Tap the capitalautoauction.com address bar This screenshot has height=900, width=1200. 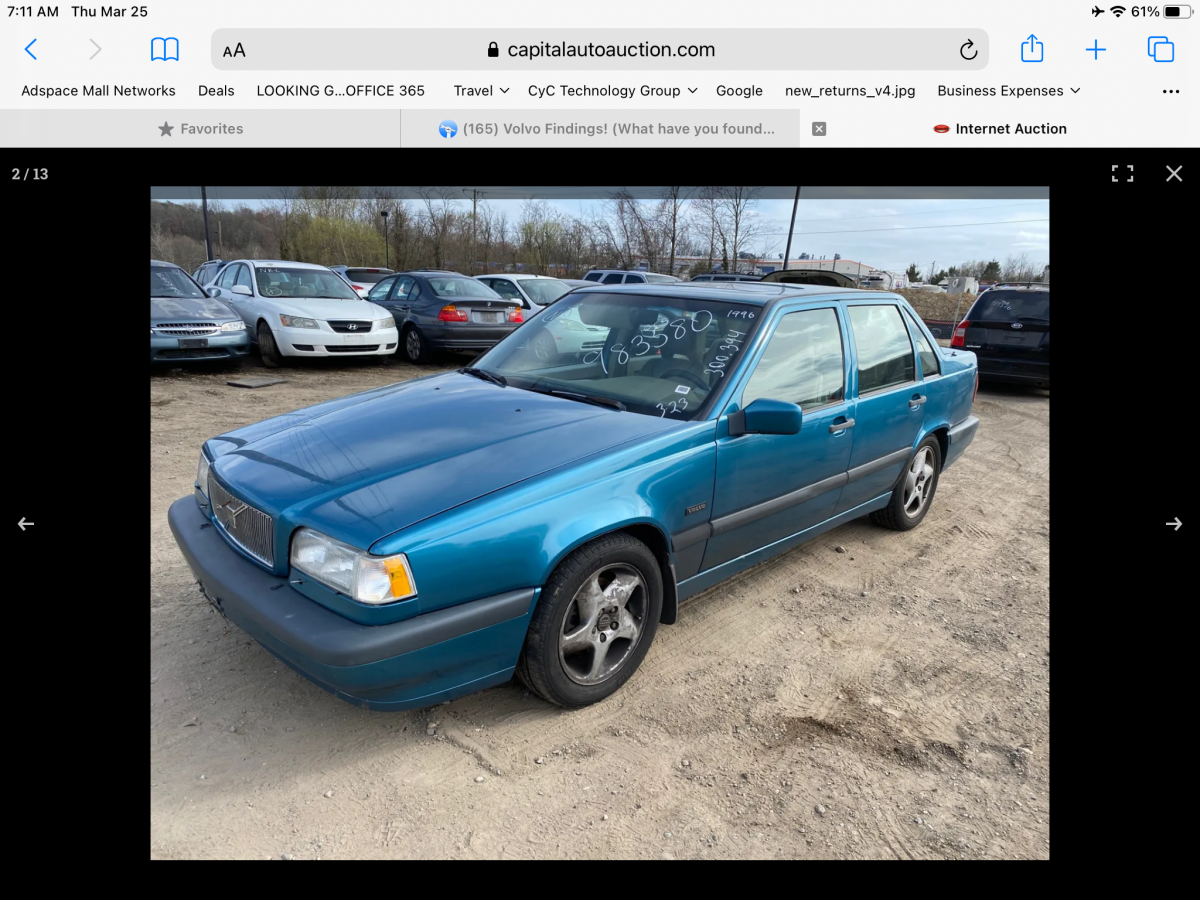600,50
